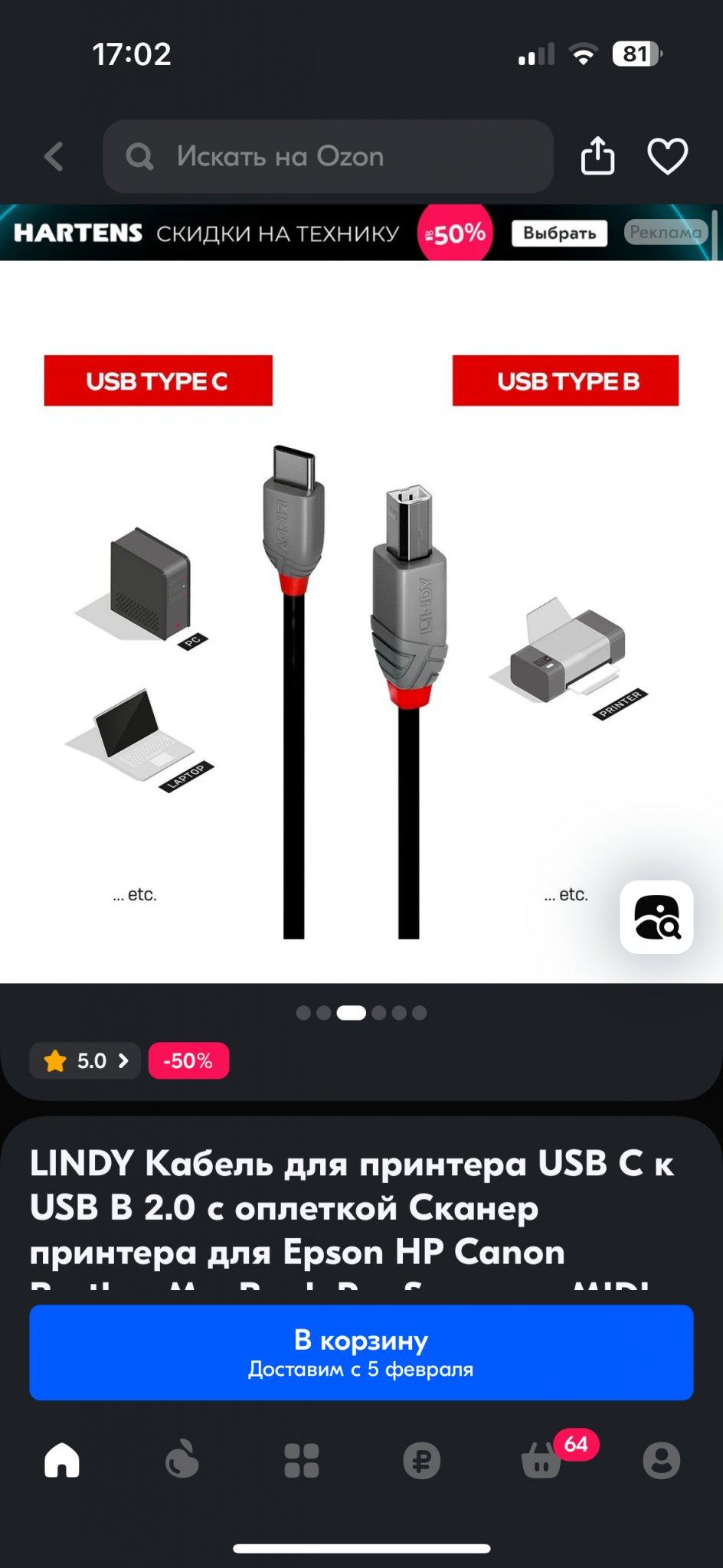Share this LINDY cable listing
The width and height of the screenshot is (723, 1568).
[x=597, y=157]
